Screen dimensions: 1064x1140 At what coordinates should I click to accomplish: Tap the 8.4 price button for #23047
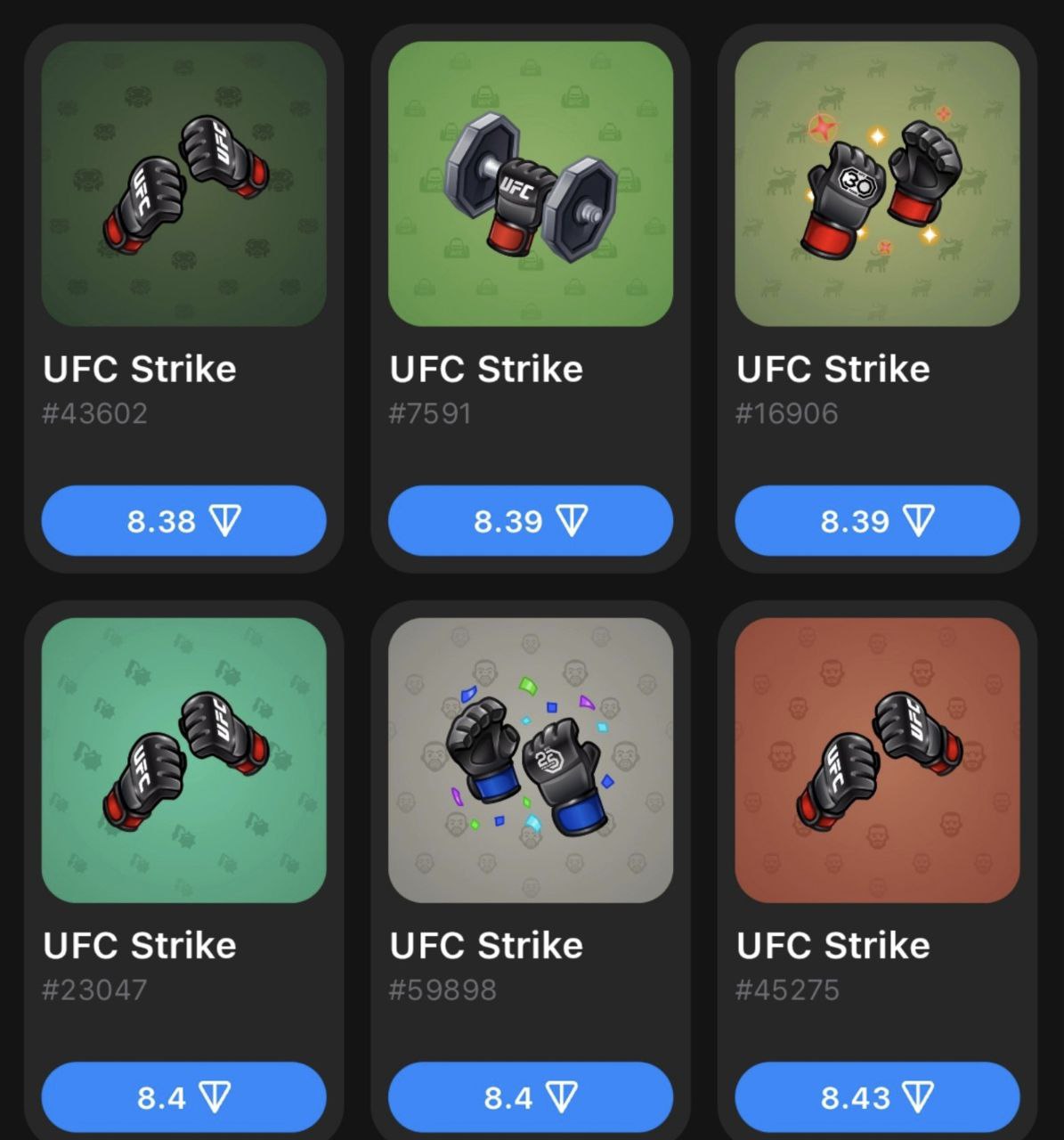(x=183, y=1097)
